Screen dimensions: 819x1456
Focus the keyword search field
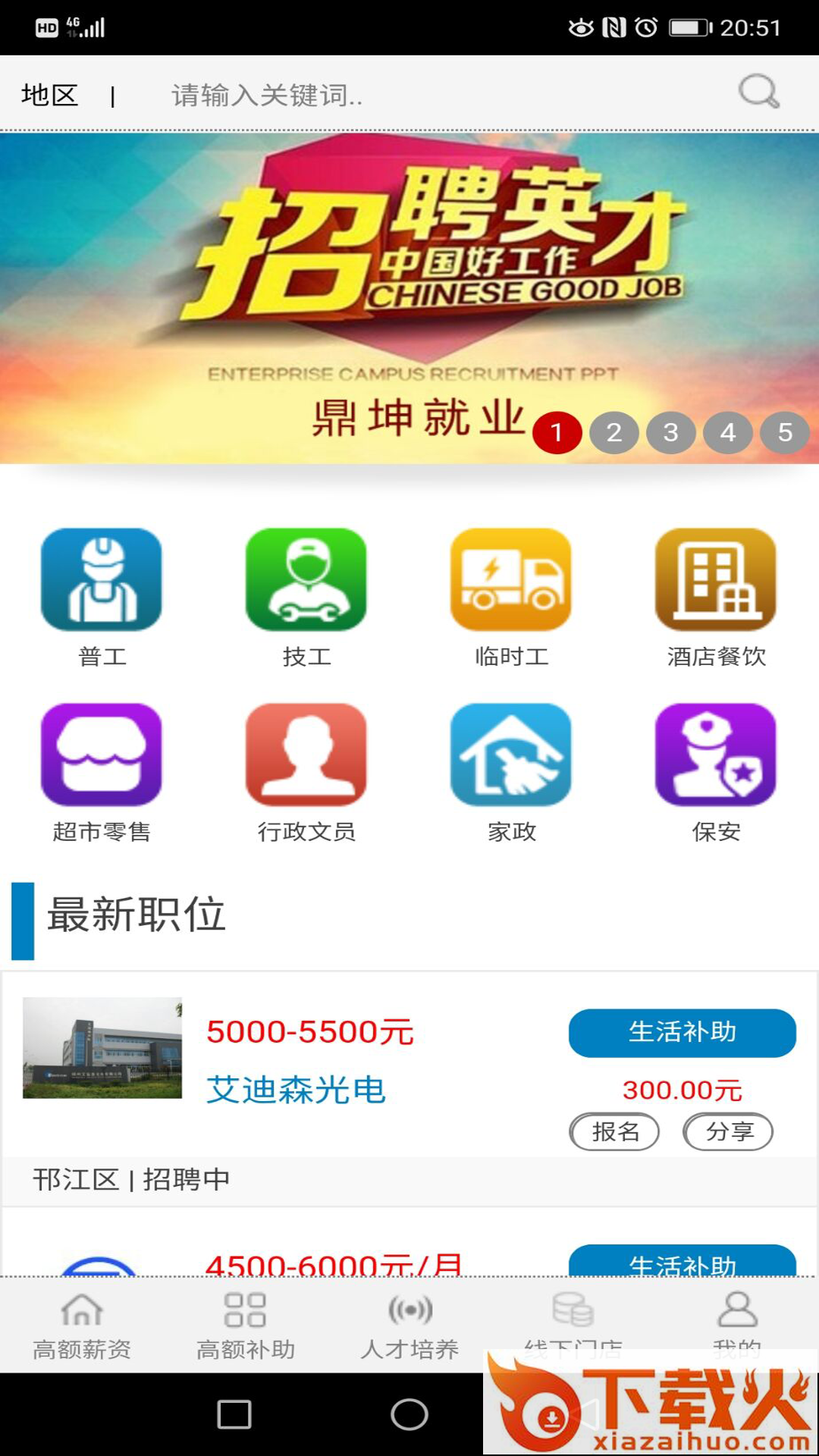(x=425, y=96)
